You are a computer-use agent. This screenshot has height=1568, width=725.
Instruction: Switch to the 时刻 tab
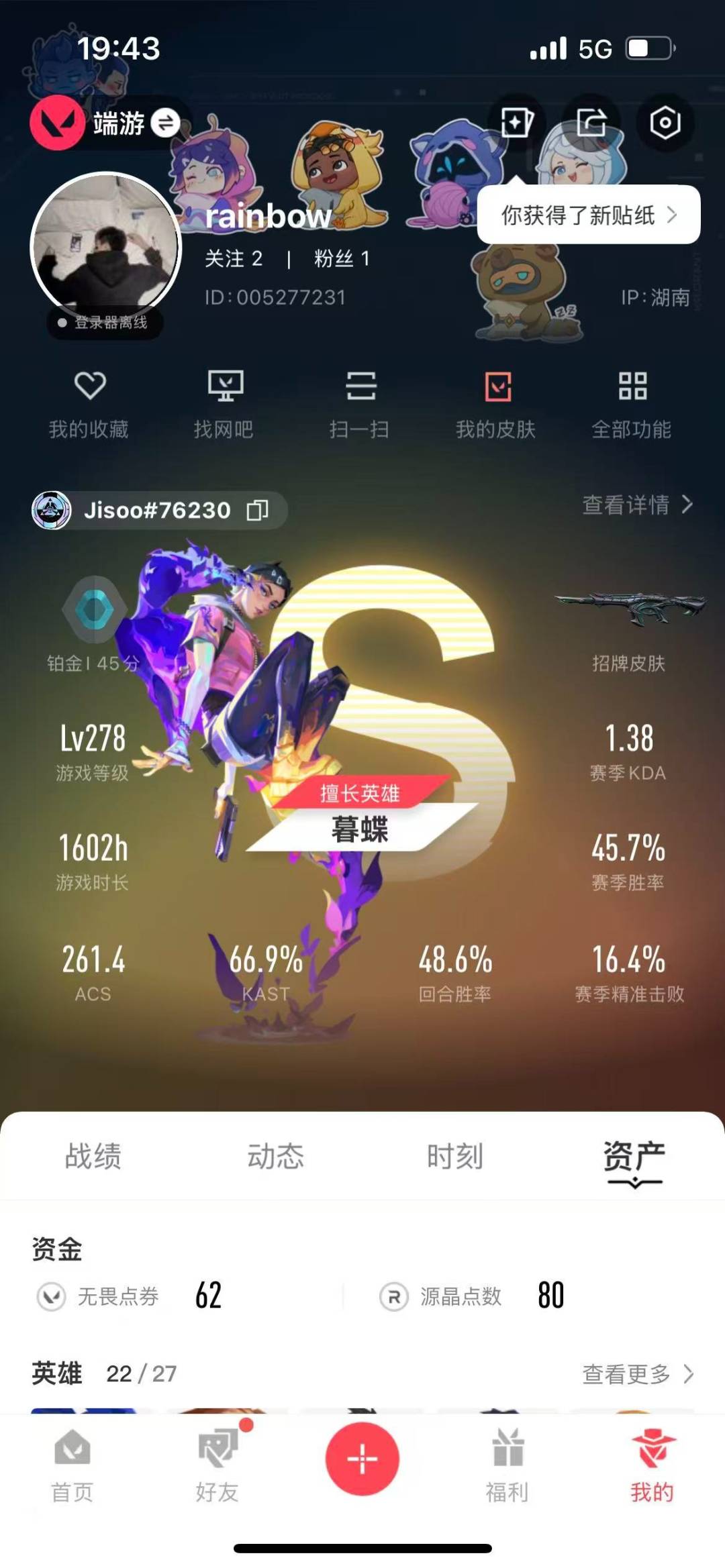(x=455, y=1156)
